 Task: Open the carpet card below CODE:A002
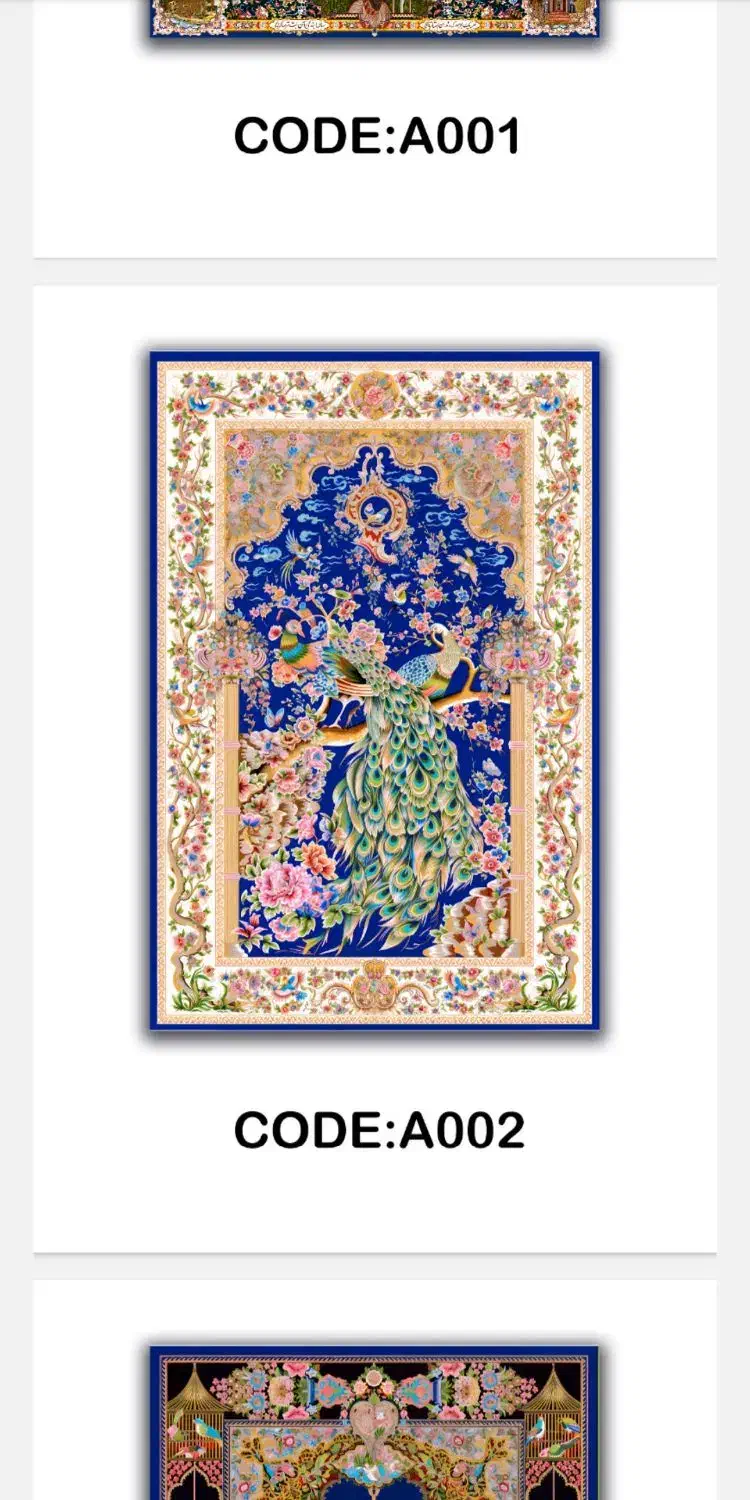(x=375, y=1390)
